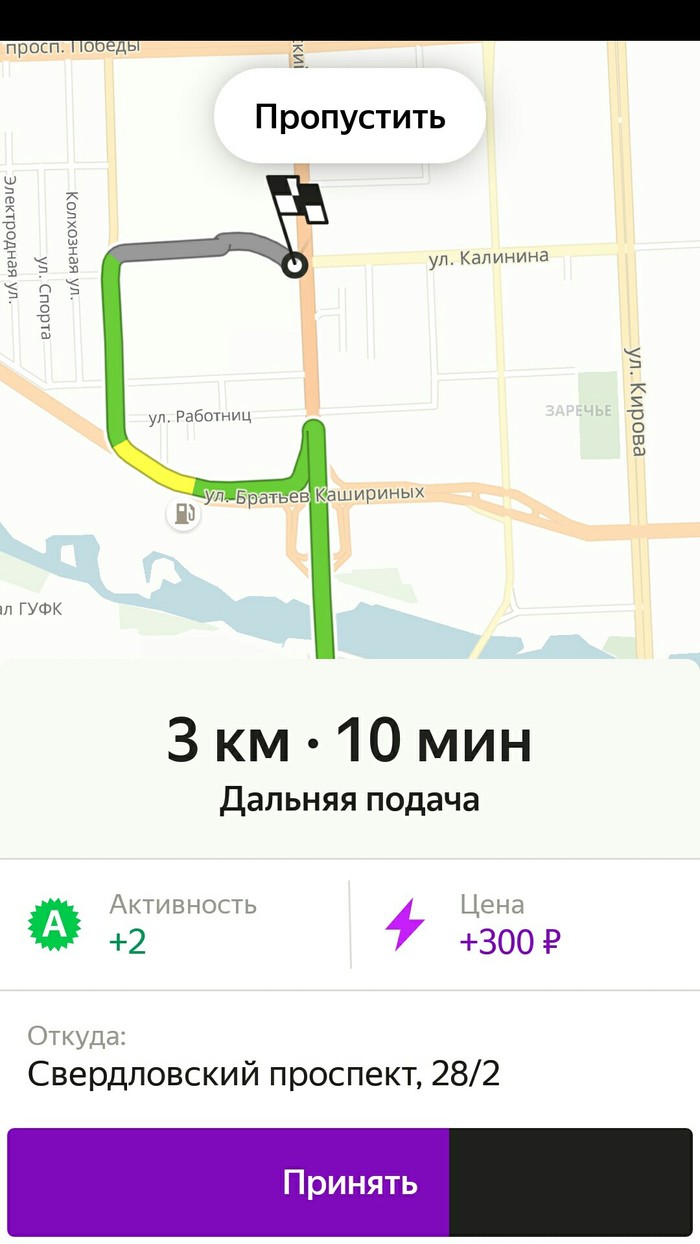
Task: Tap Пропустить to skip this order
Action: [349, 117]
